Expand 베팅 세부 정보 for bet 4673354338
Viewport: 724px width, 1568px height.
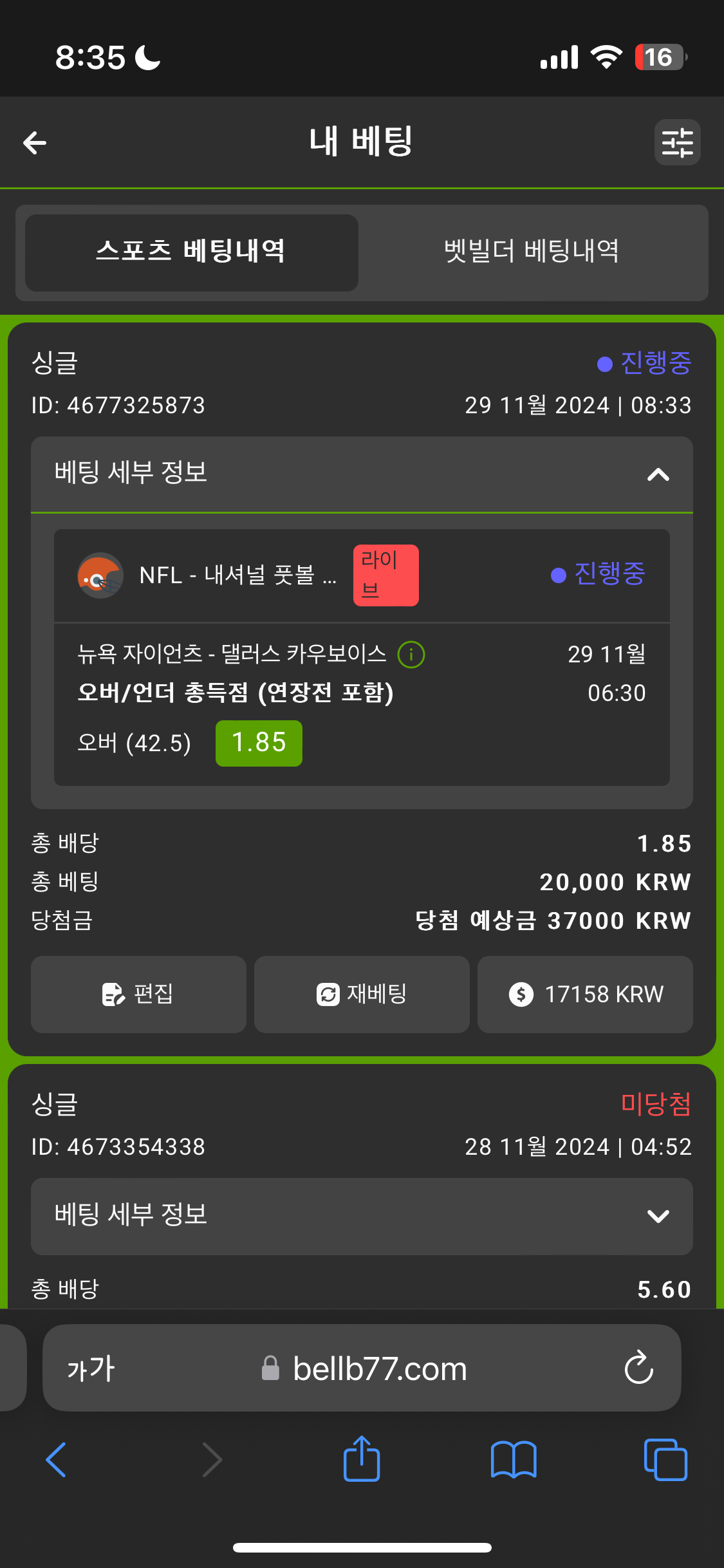(658, 1216)
